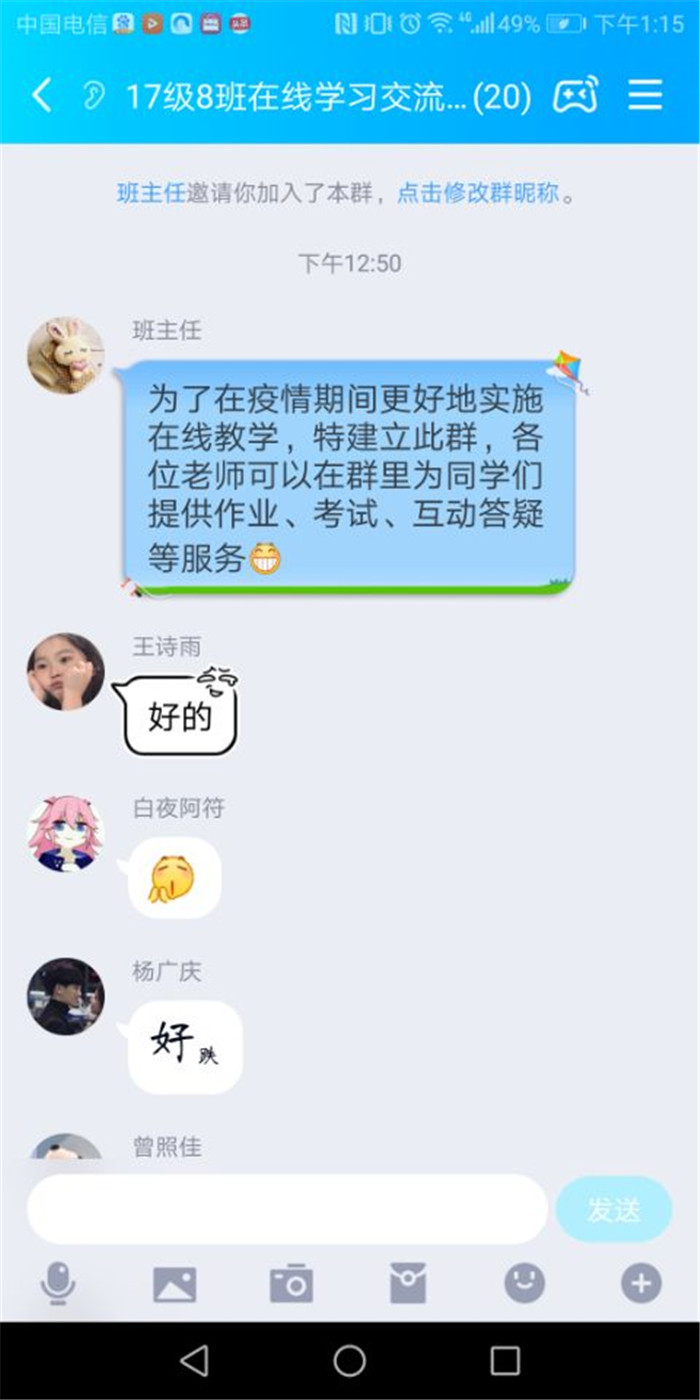
Task: Tap the 发送 send button
Action: pyautogui.click(x=613, y=1209)
